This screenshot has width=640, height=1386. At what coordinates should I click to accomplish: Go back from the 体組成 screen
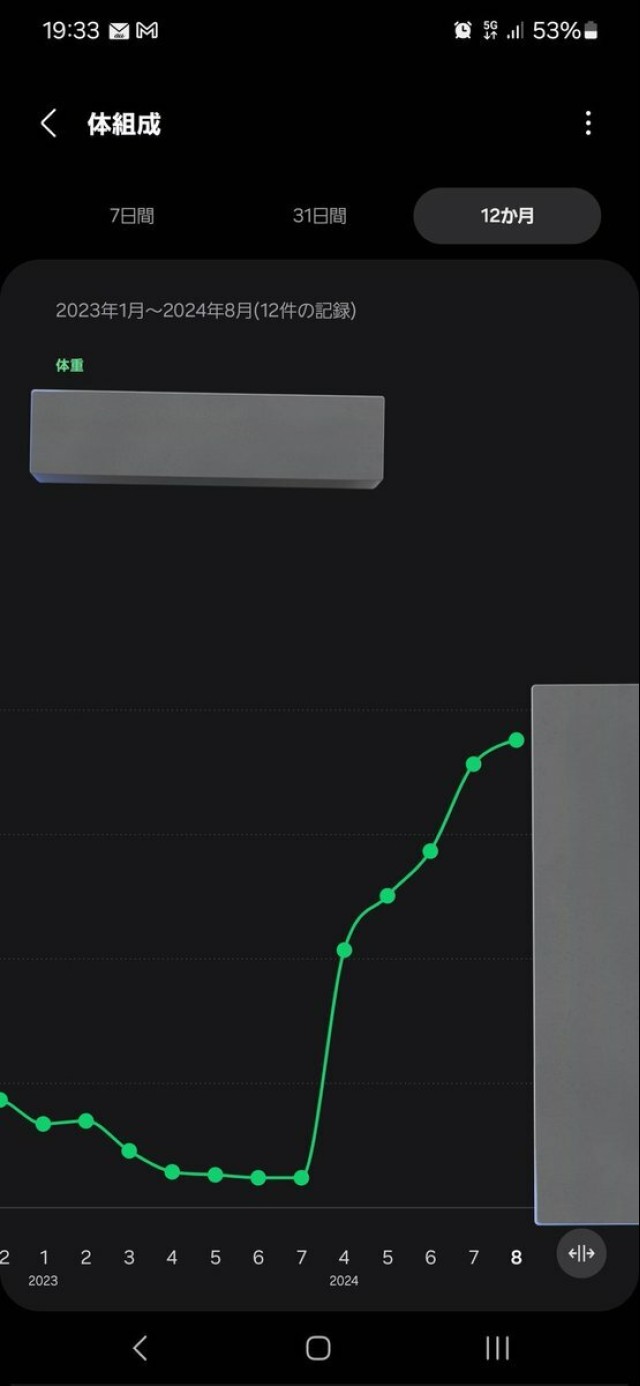click(48, 124)
